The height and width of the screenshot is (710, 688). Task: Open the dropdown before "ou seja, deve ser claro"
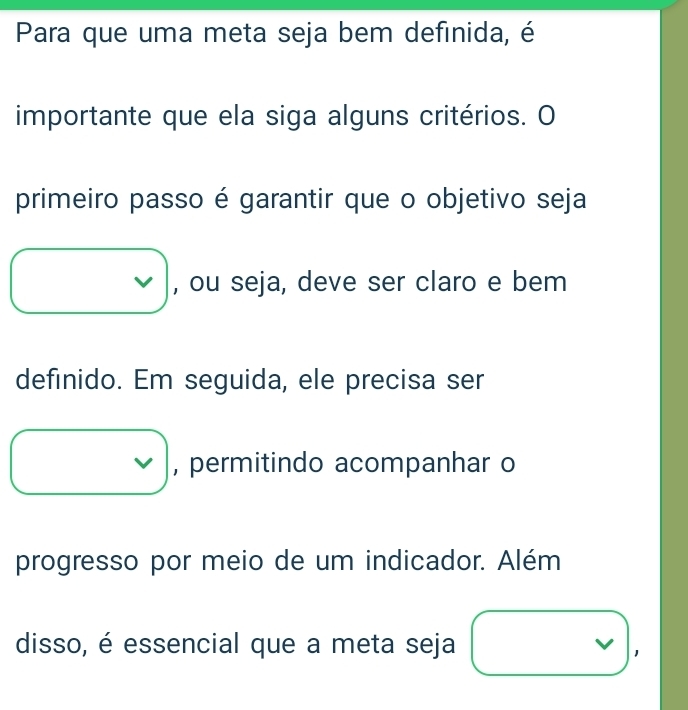coord(89,281)
